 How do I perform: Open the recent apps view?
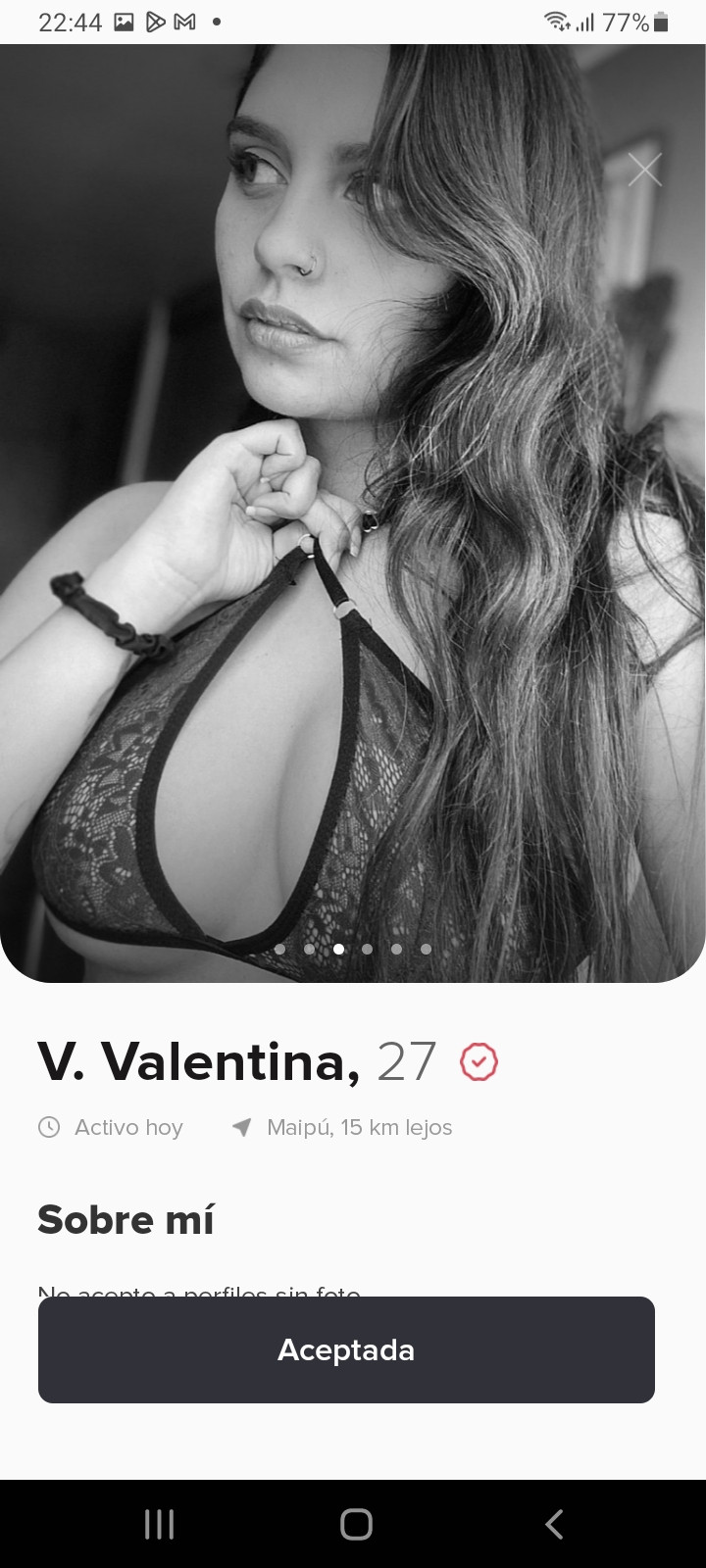pos(159,1524)
